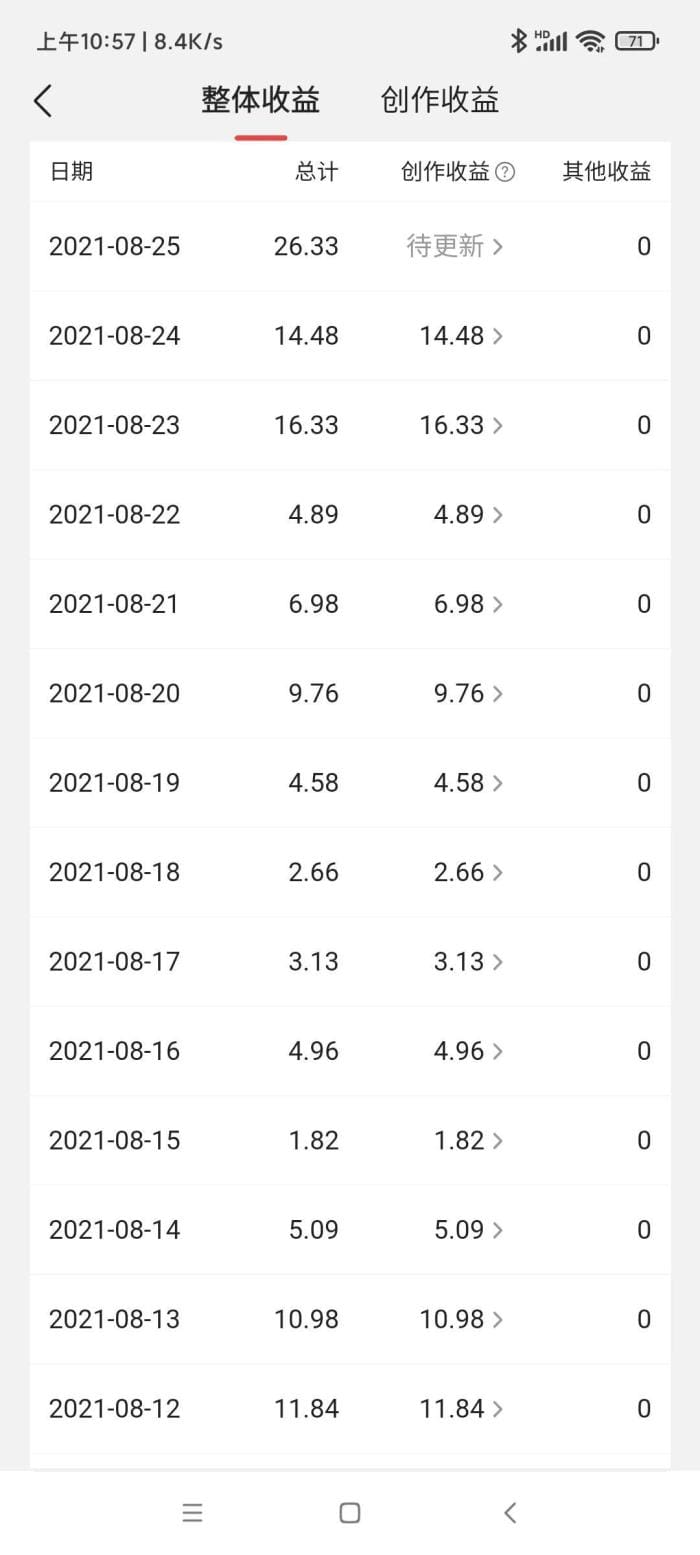Show 5.09 creation earnings for 2021-08-14
700x1555 pixels.
pos(467,1230)
